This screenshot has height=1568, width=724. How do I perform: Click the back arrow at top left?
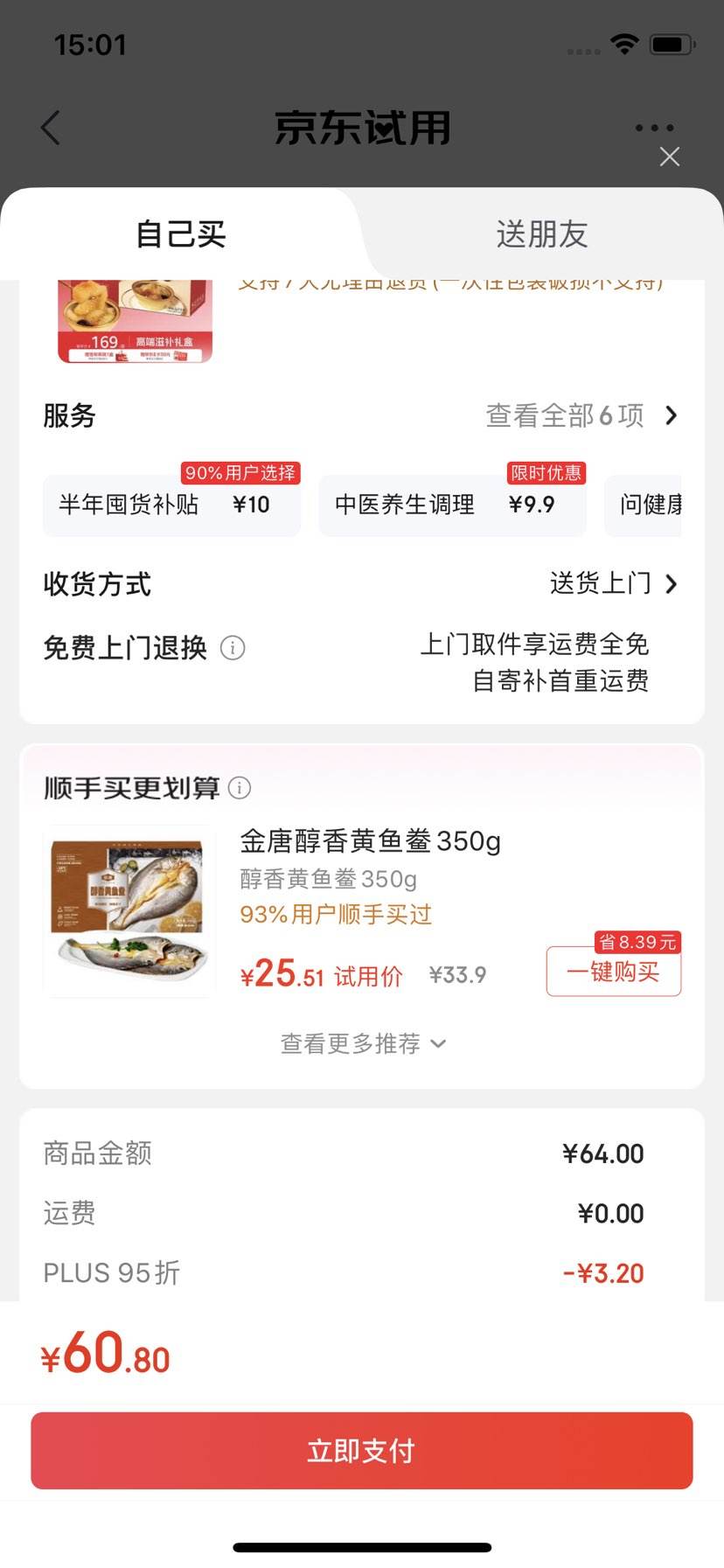point(50,127)
